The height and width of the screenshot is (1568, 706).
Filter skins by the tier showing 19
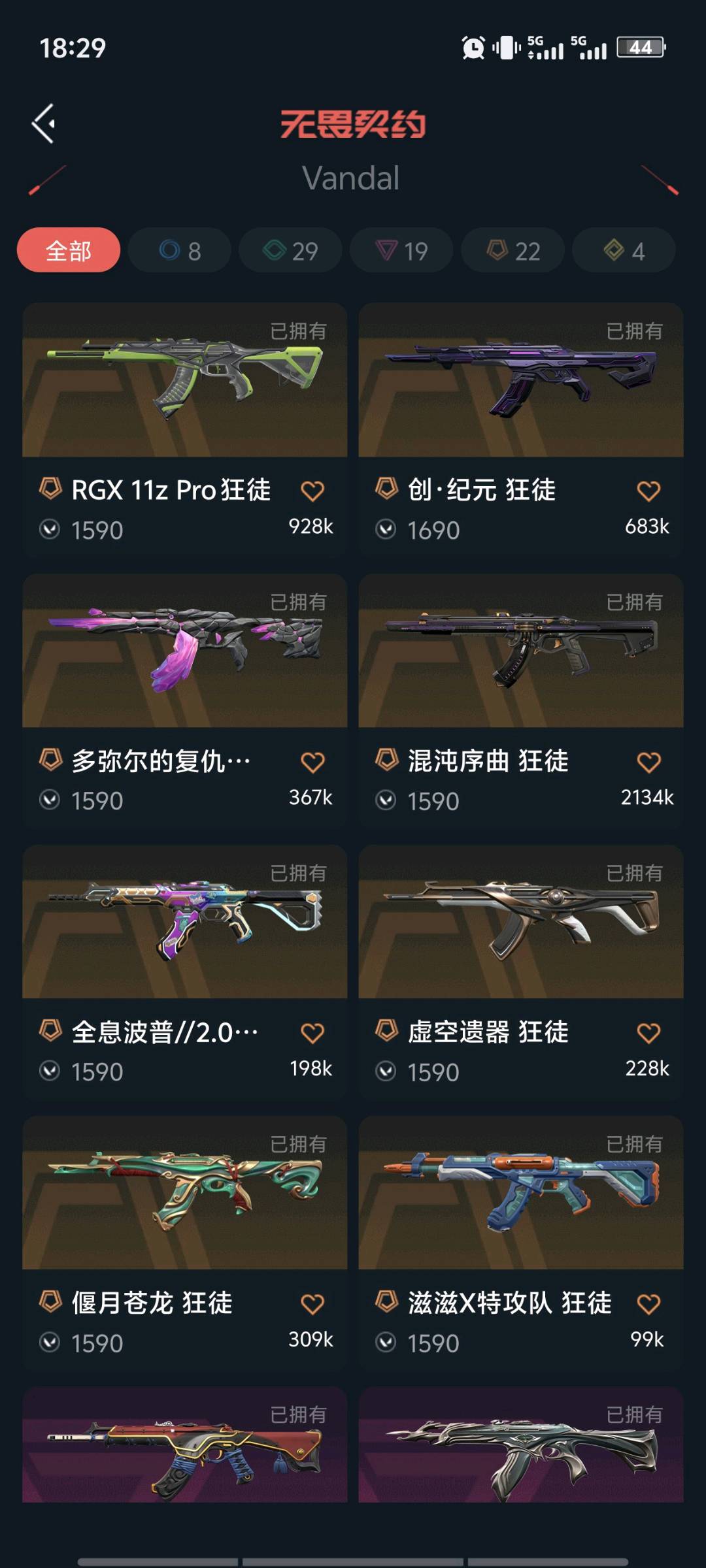point(401,250)
